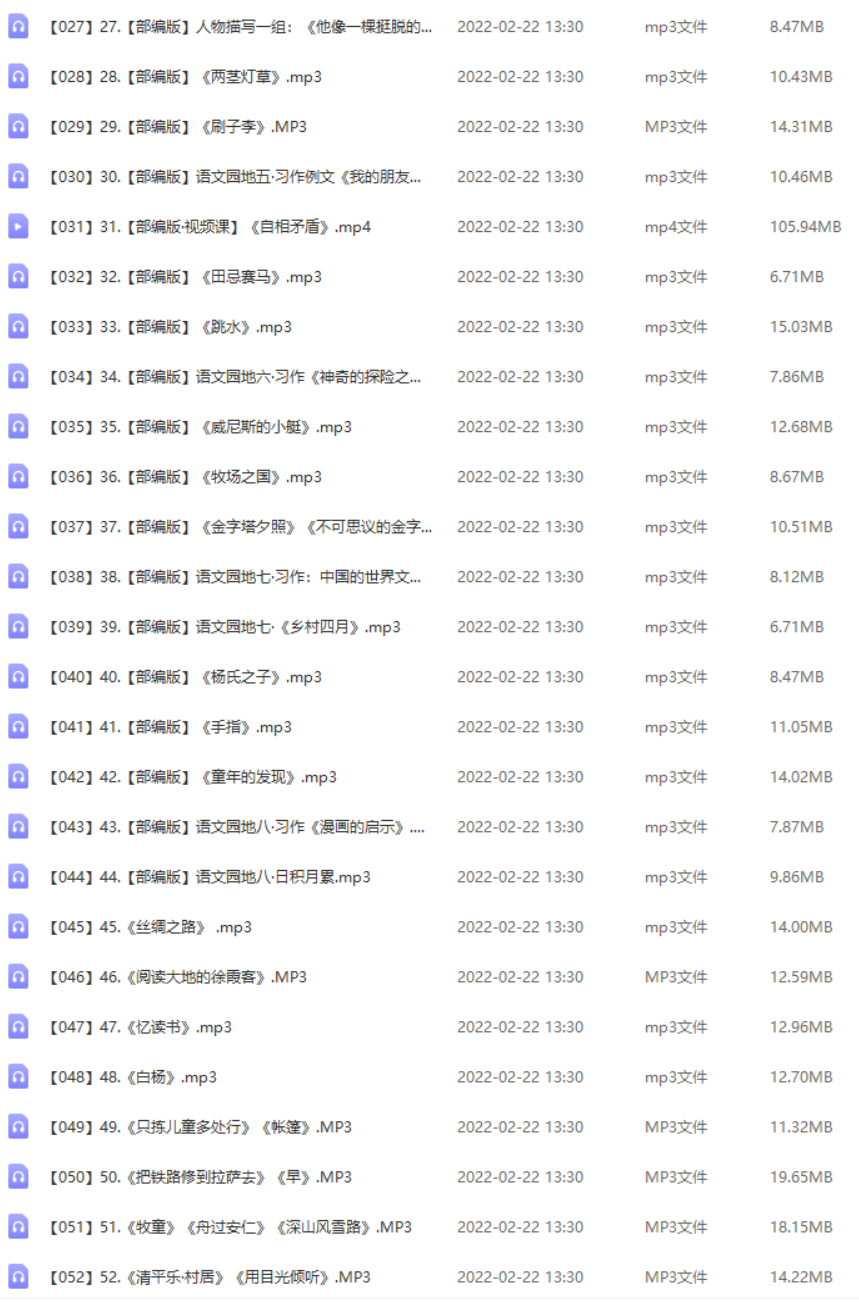The image size is (859, 1302).
Task: Play video 031 《自相矛盾》.mp4
Action: [210, 227]
